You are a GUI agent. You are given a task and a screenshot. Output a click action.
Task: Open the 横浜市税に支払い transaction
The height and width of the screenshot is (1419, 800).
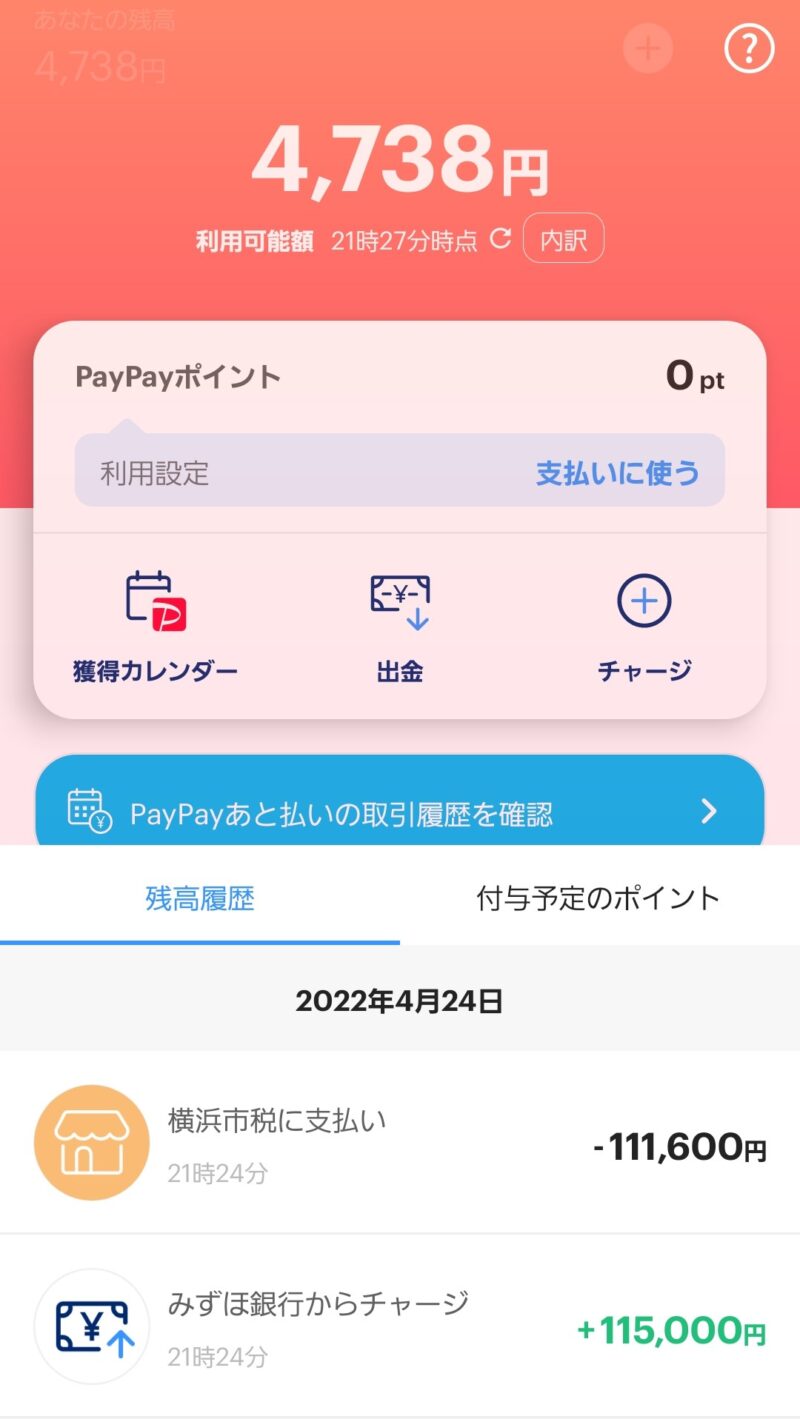point(400,1143)
